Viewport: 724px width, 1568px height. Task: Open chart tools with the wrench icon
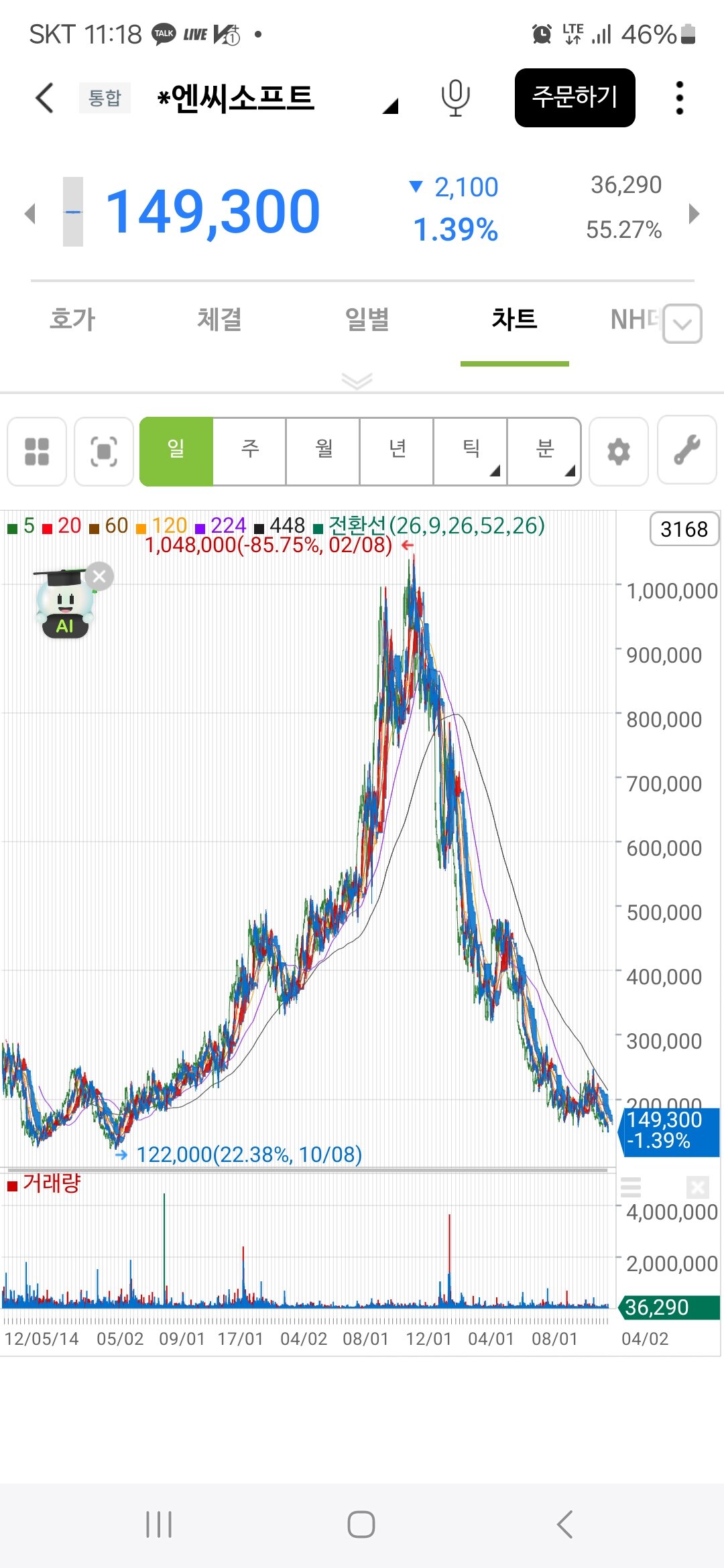(687, 450)
